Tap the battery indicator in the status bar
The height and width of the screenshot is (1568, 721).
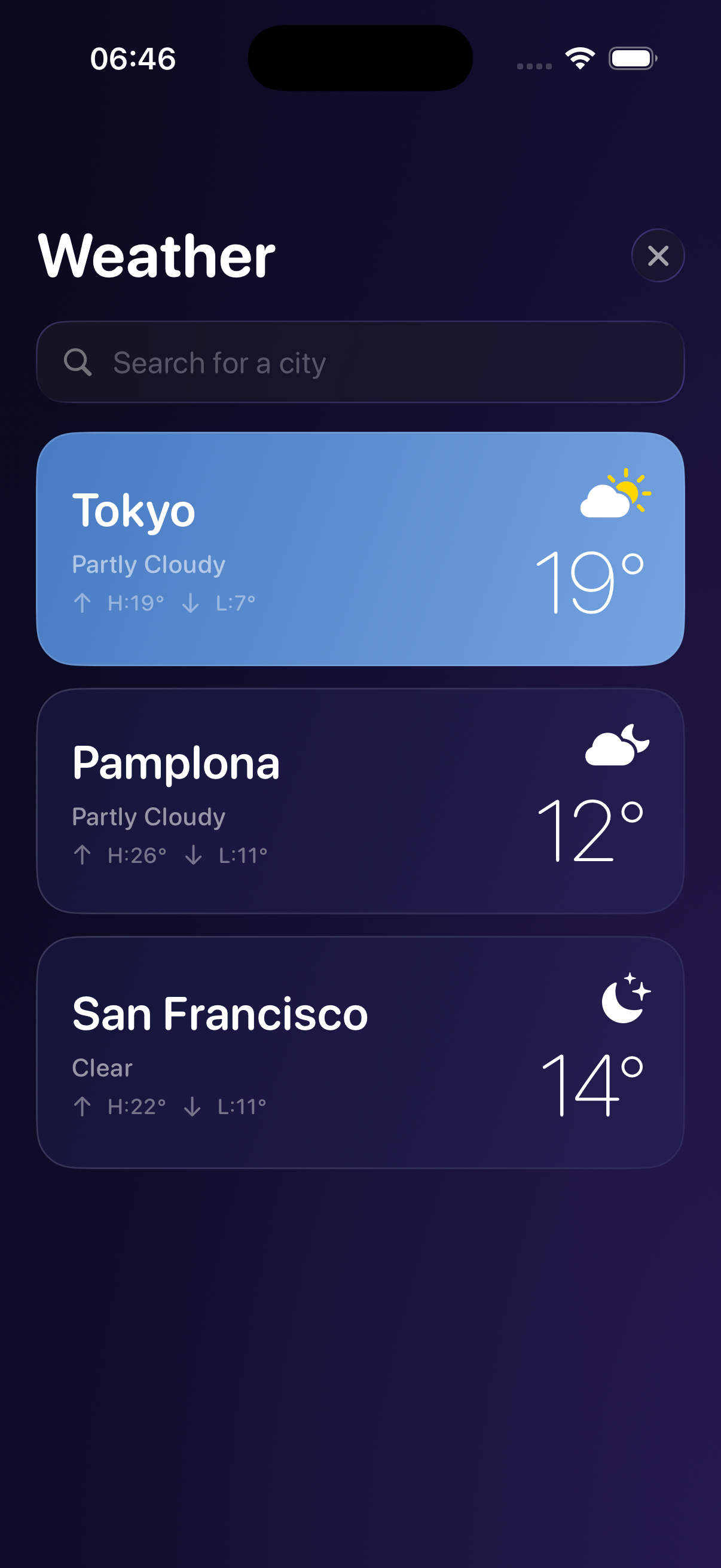[631, 58]
